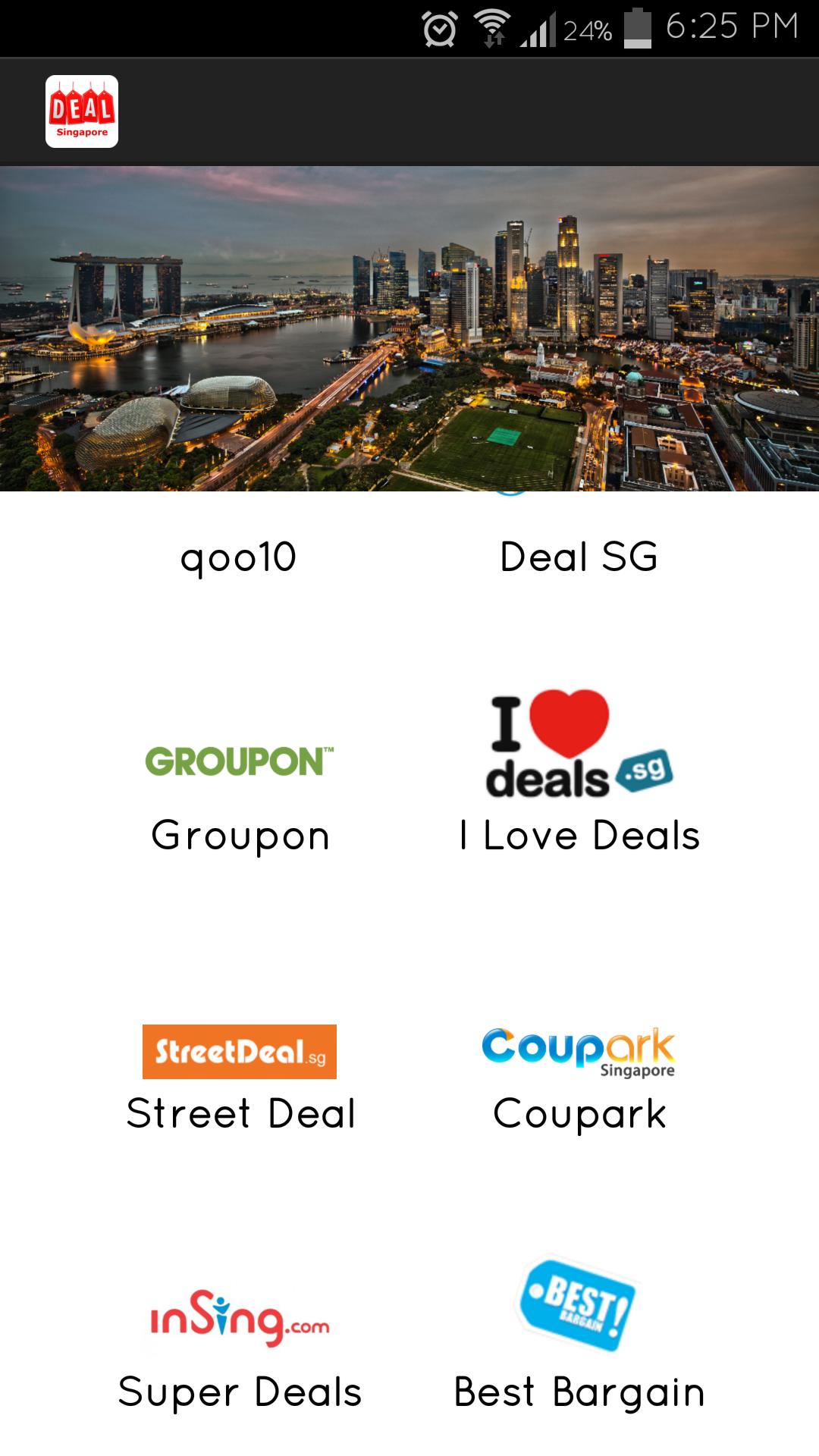Open the qoo10 deals category
This screenshot has height=1456, width=819.
240,557
